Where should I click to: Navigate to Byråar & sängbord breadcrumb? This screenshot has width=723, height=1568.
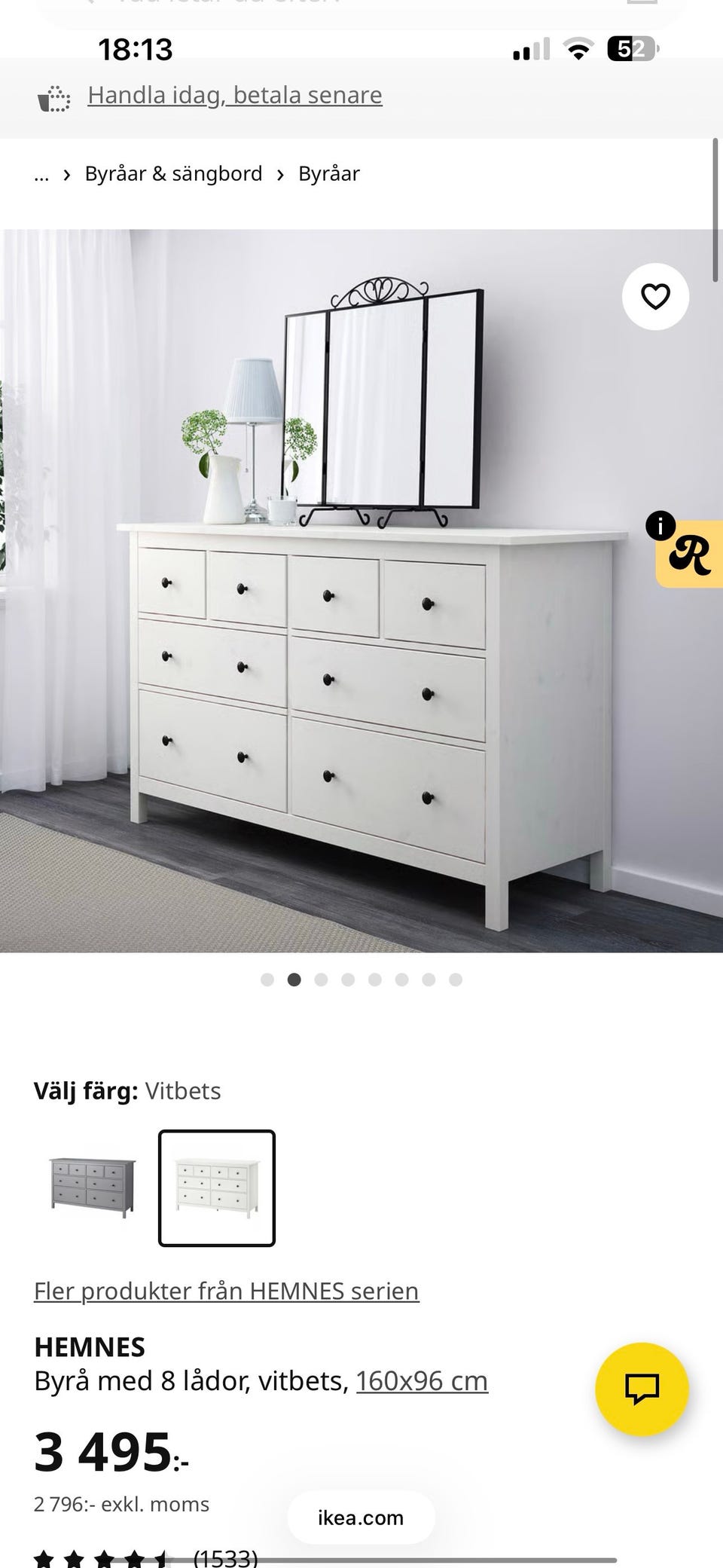click(x=174, y=173)
